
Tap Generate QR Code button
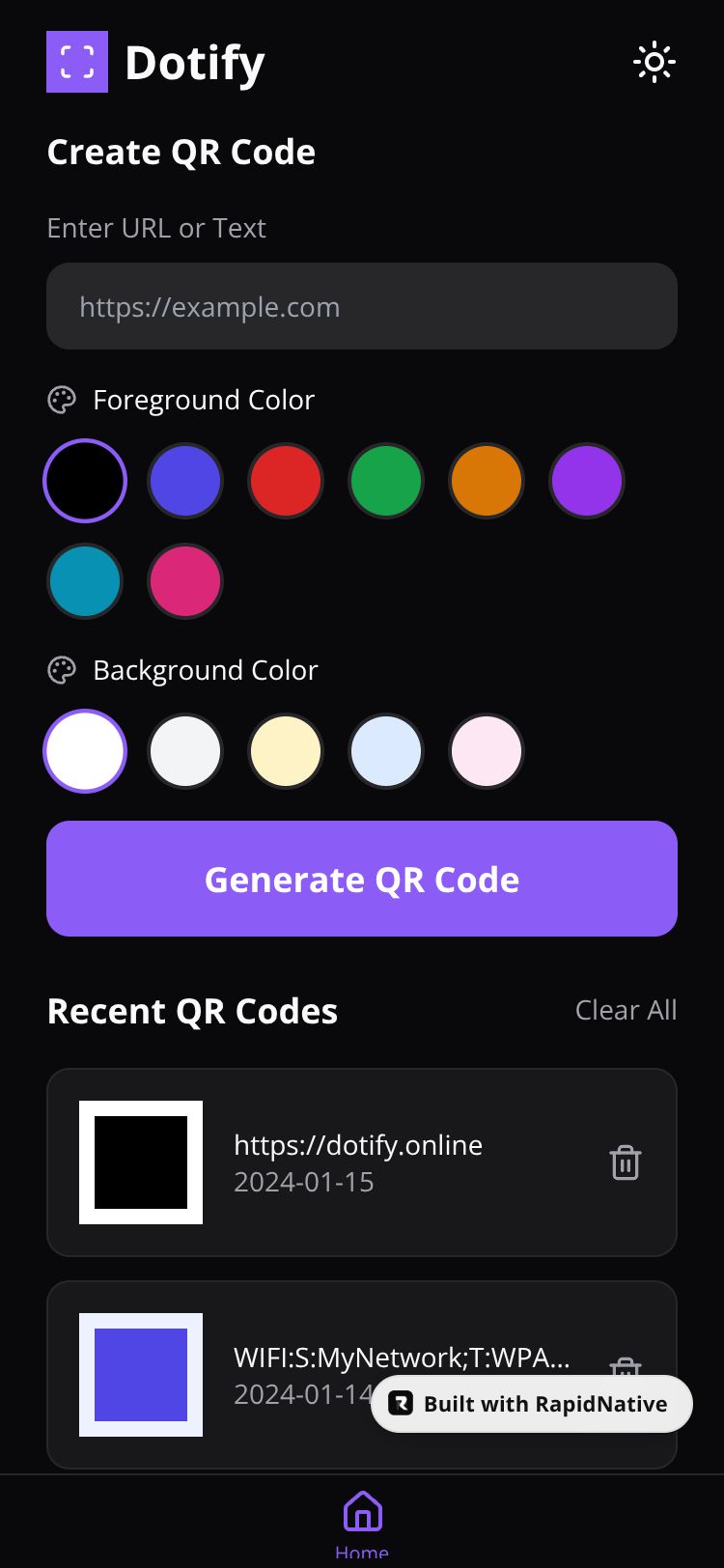pyautogui.click(x=362, y=879)
